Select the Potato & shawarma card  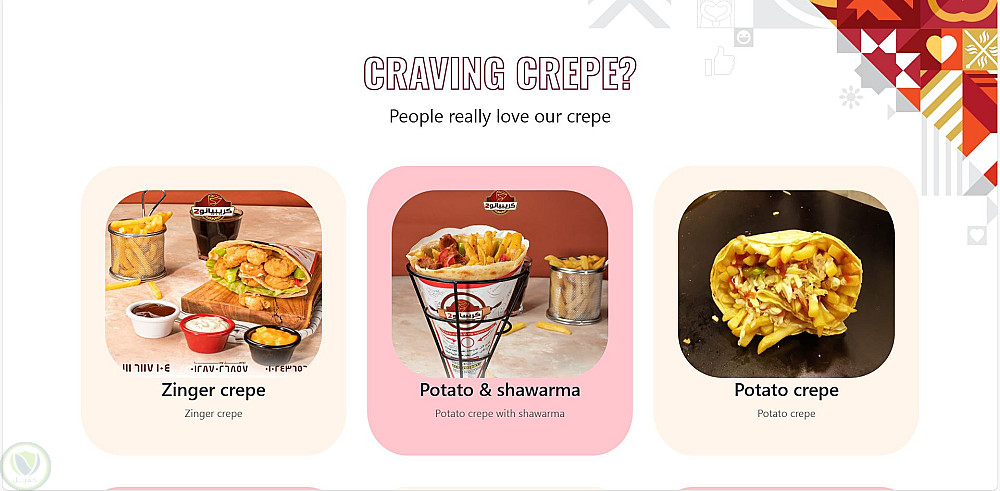pyautogui.click(x=499, y=310)
